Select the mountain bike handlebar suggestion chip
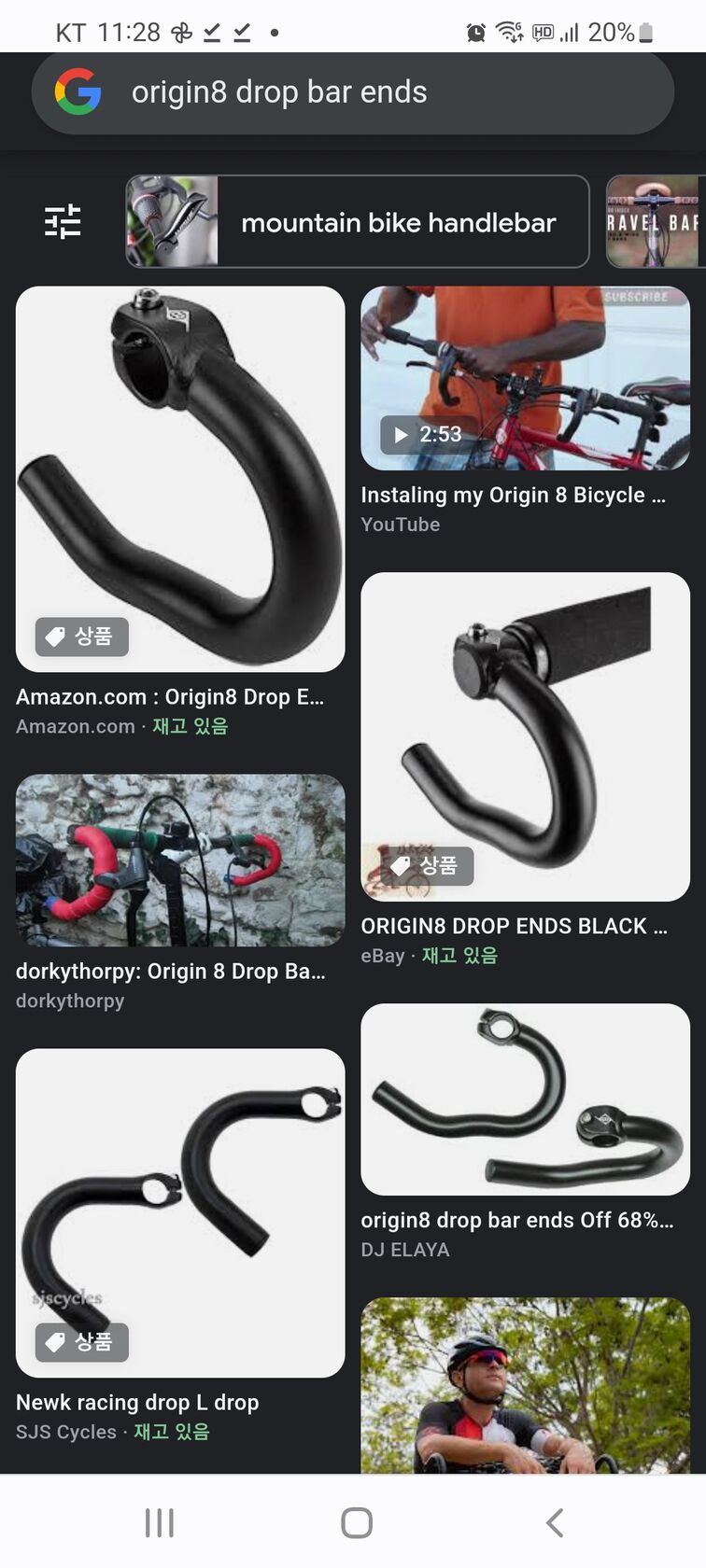The image size is (706, 1568). [x=358, y=222]
